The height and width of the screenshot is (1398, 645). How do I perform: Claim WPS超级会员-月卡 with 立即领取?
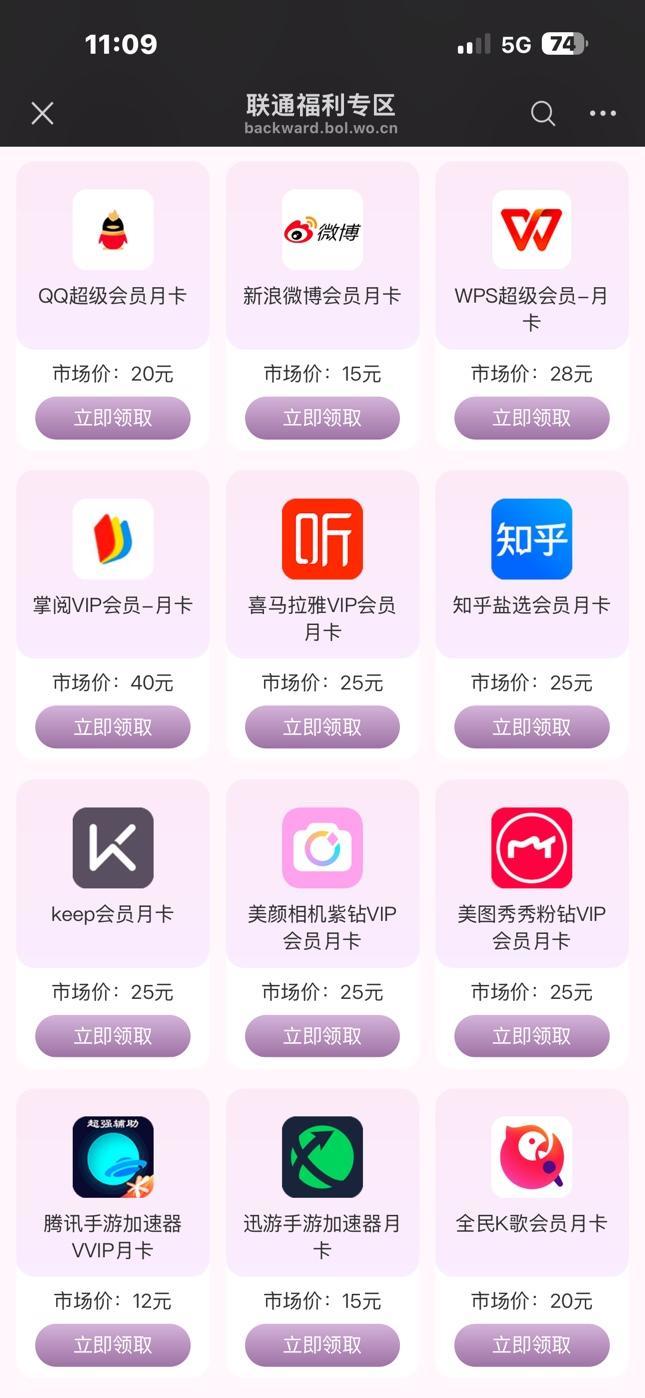tap(531, 418)
